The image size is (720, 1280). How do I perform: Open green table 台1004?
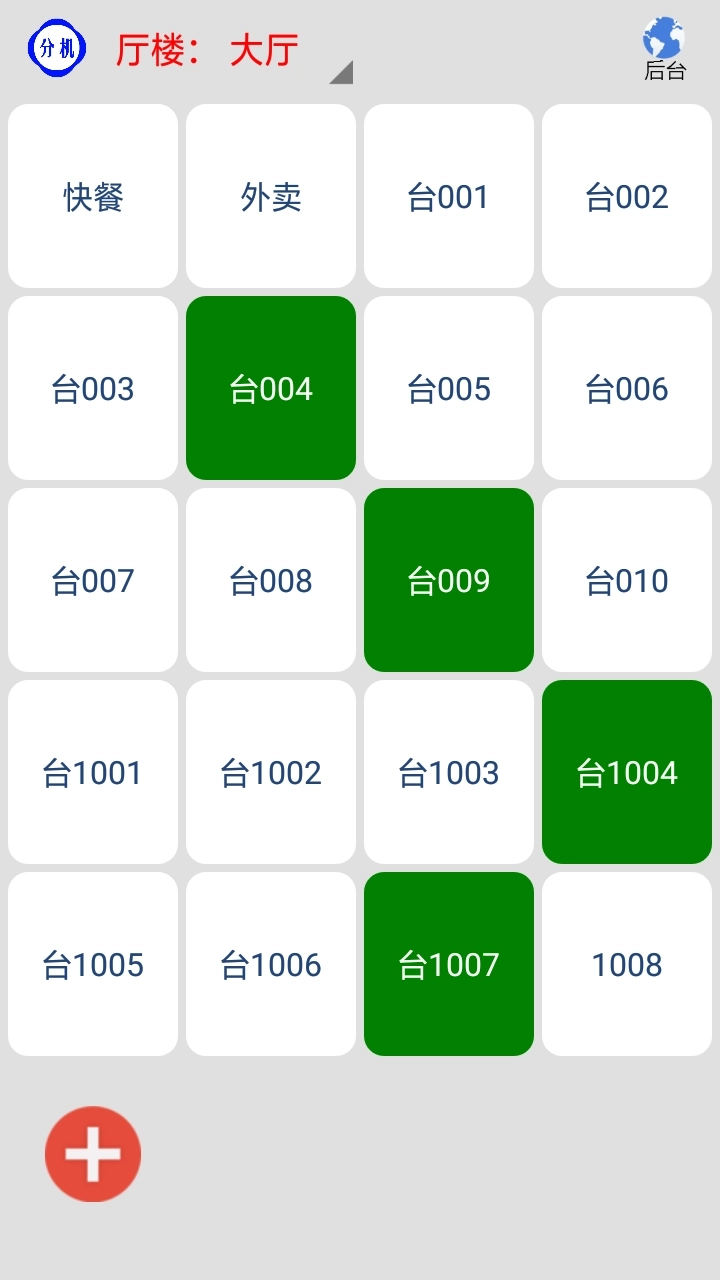(x=627, y=772)
